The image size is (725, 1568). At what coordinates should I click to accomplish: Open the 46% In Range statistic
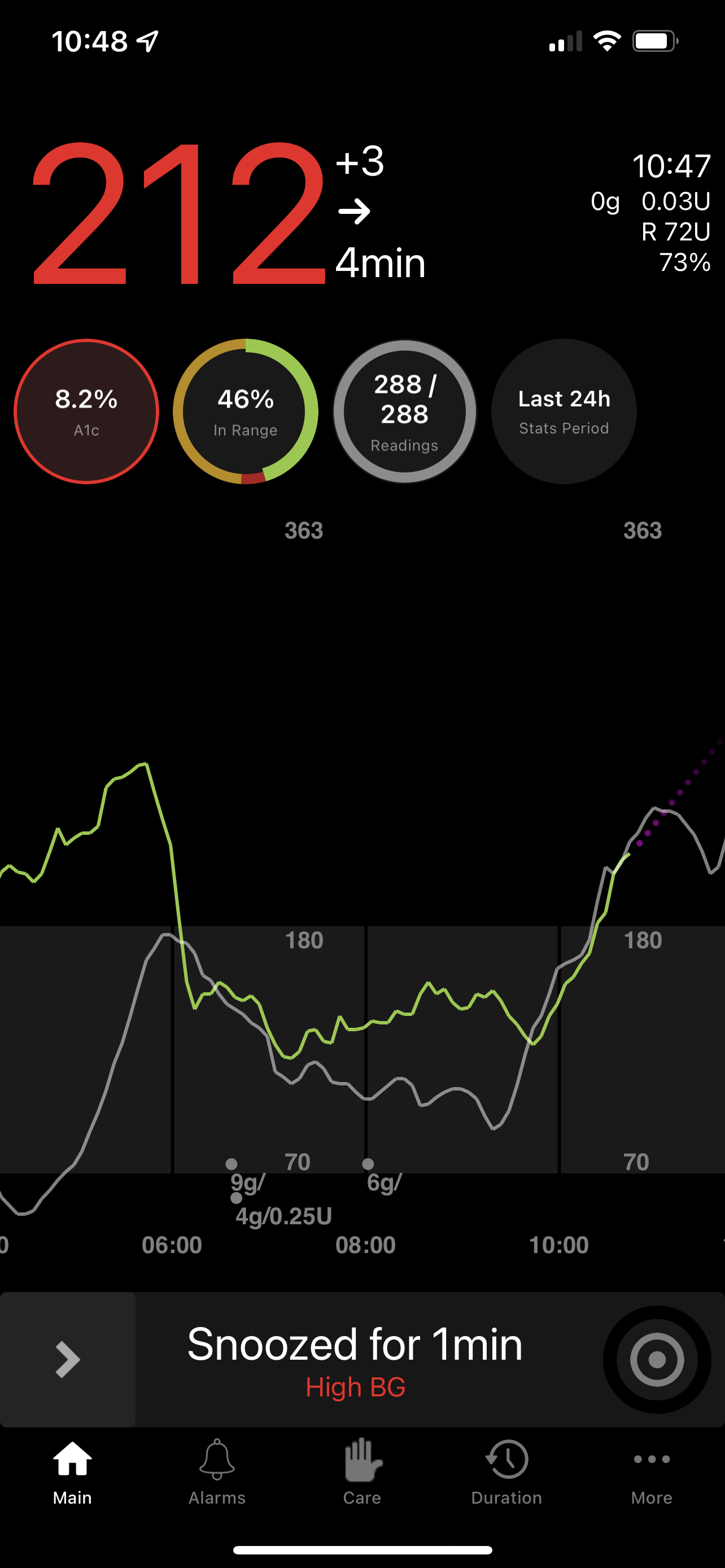point(245,411)
